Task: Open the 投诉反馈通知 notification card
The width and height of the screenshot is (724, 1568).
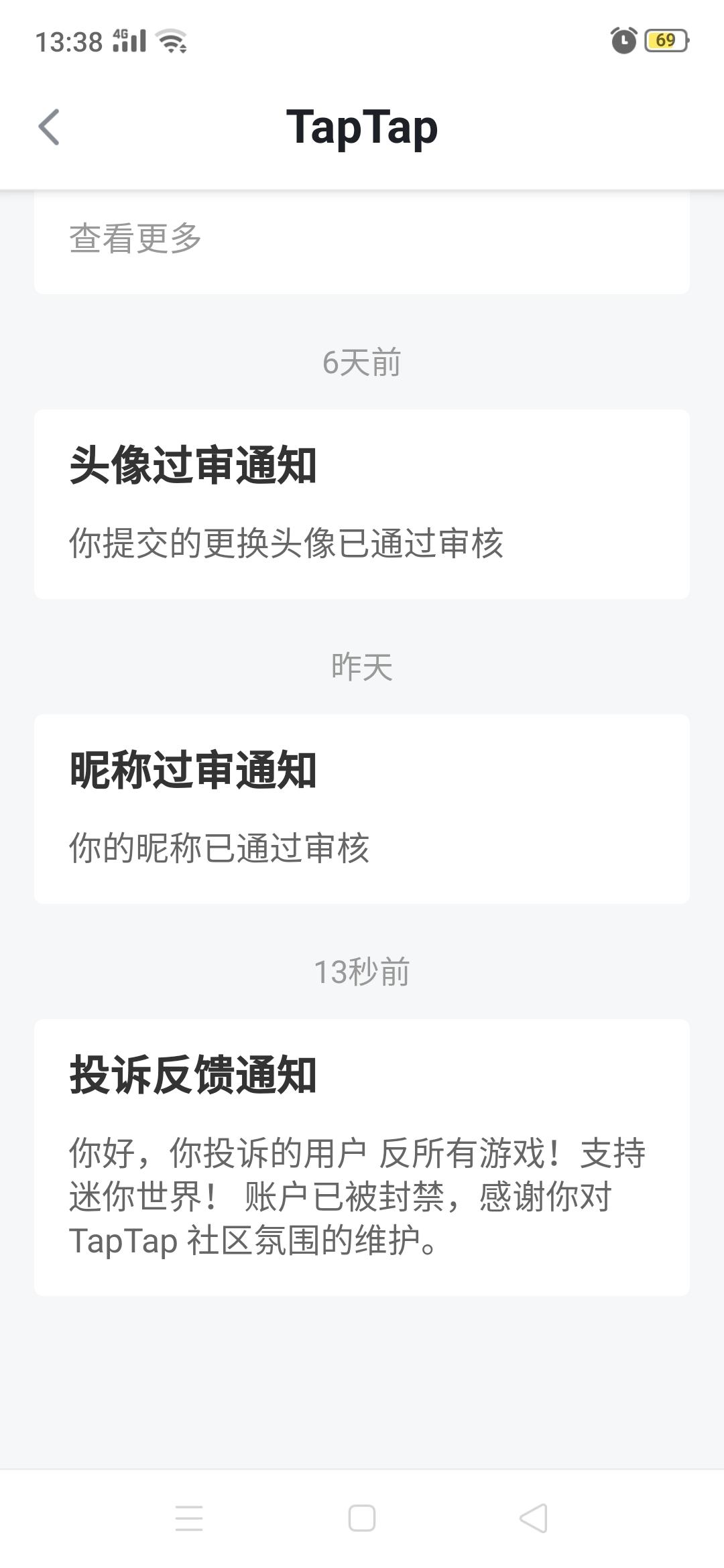Action: pyautogui.click(x=362, y=1157)
